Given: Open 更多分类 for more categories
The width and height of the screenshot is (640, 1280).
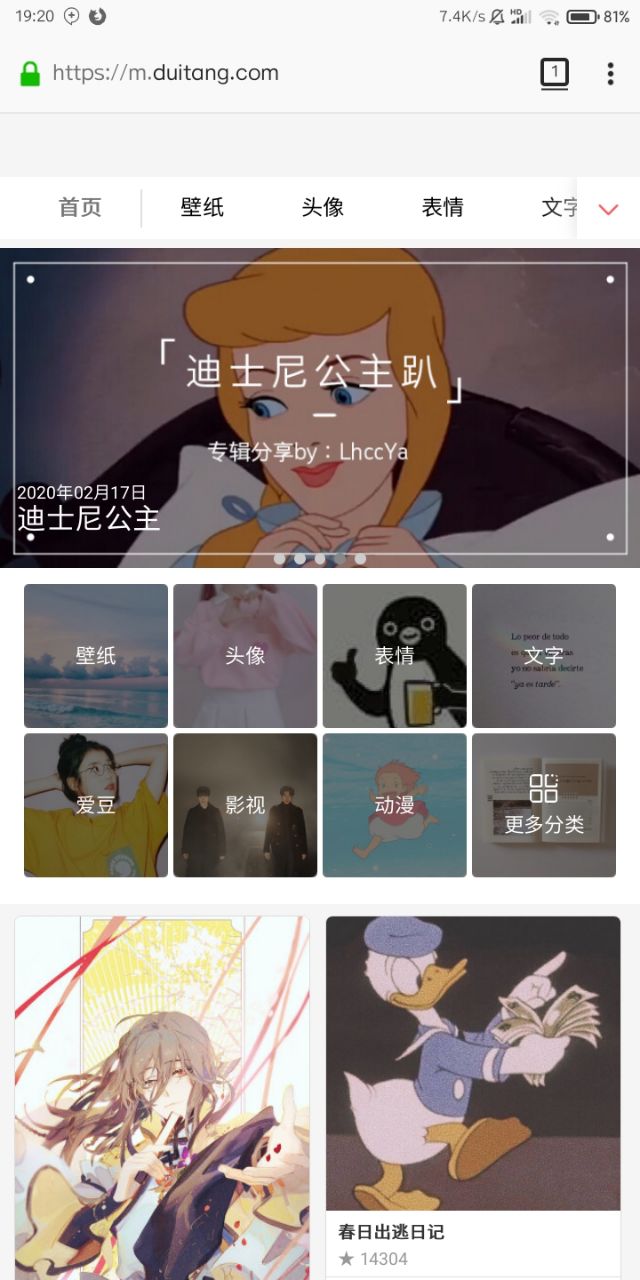Looking at the screenshot, I should point(544,805).
